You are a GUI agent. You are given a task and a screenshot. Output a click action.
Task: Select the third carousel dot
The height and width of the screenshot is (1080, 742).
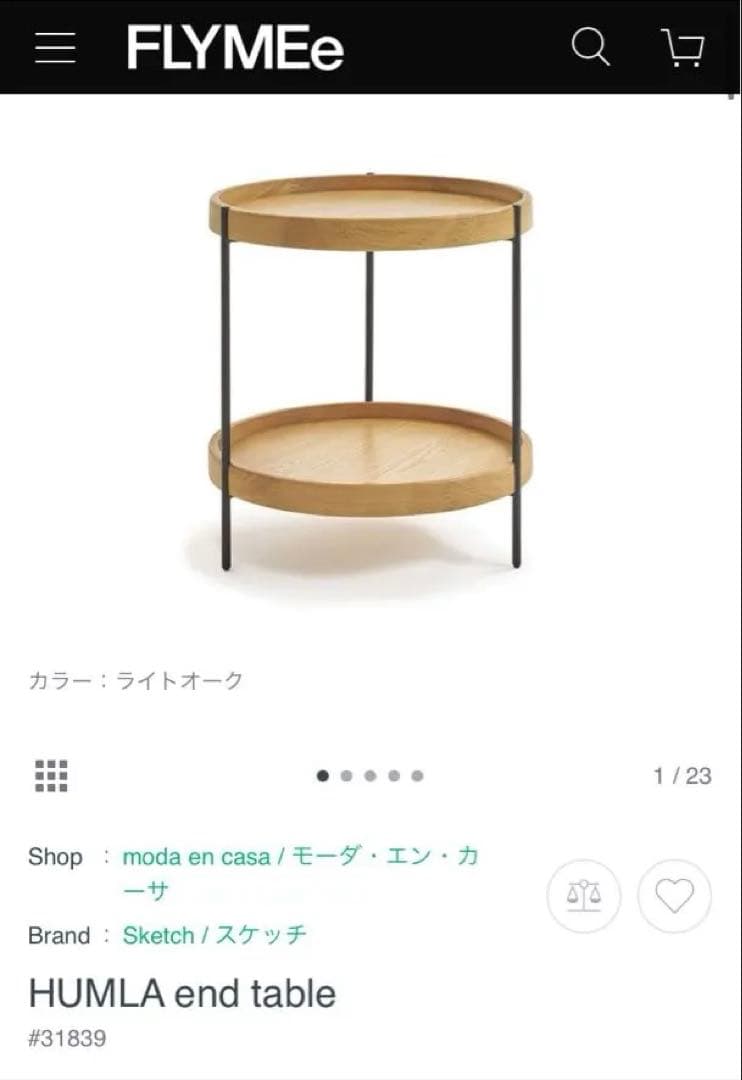pyautogui.click(x=370, y=773)
